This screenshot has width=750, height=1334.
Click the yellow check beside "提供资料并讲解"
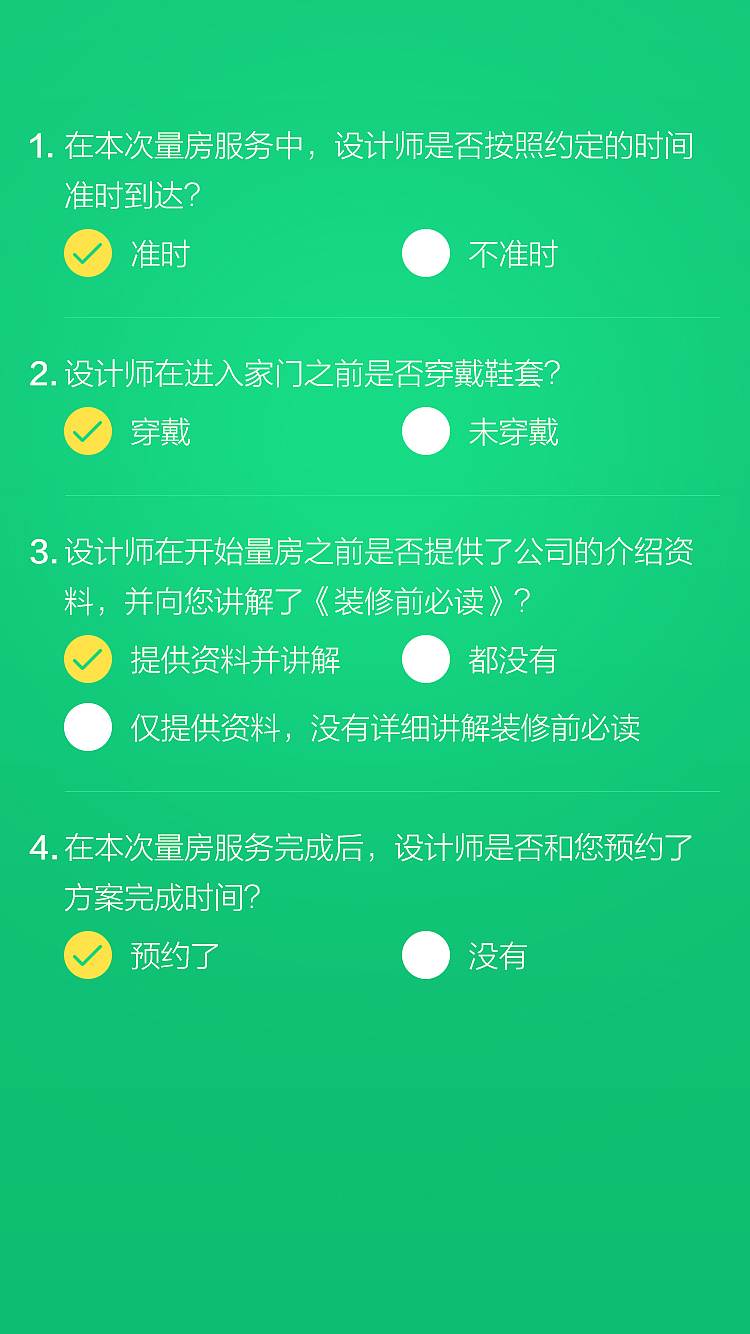point(88,659)
